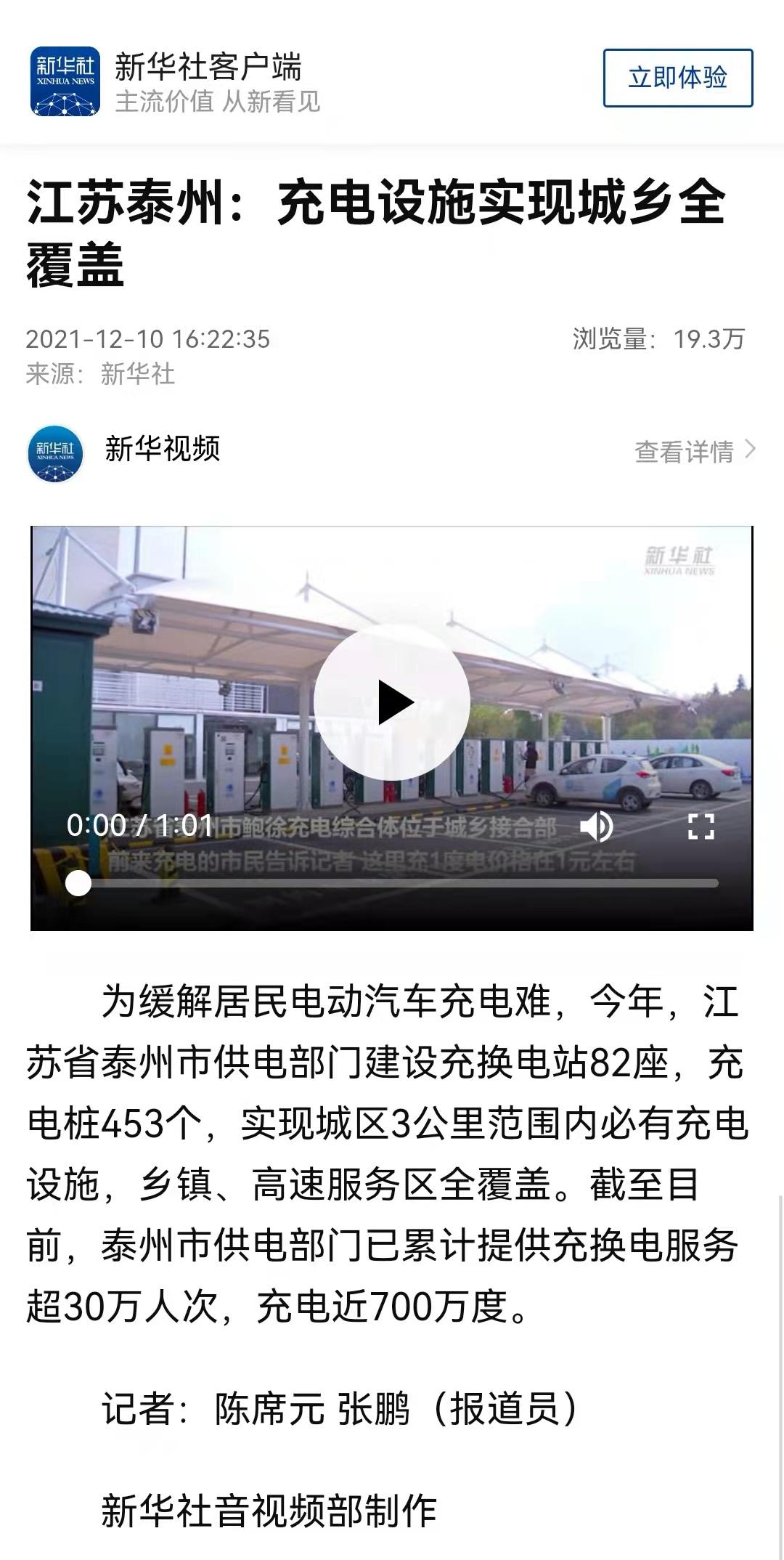
Task: Open 查看详情 for 新华视频
Action: pos(695,451)
